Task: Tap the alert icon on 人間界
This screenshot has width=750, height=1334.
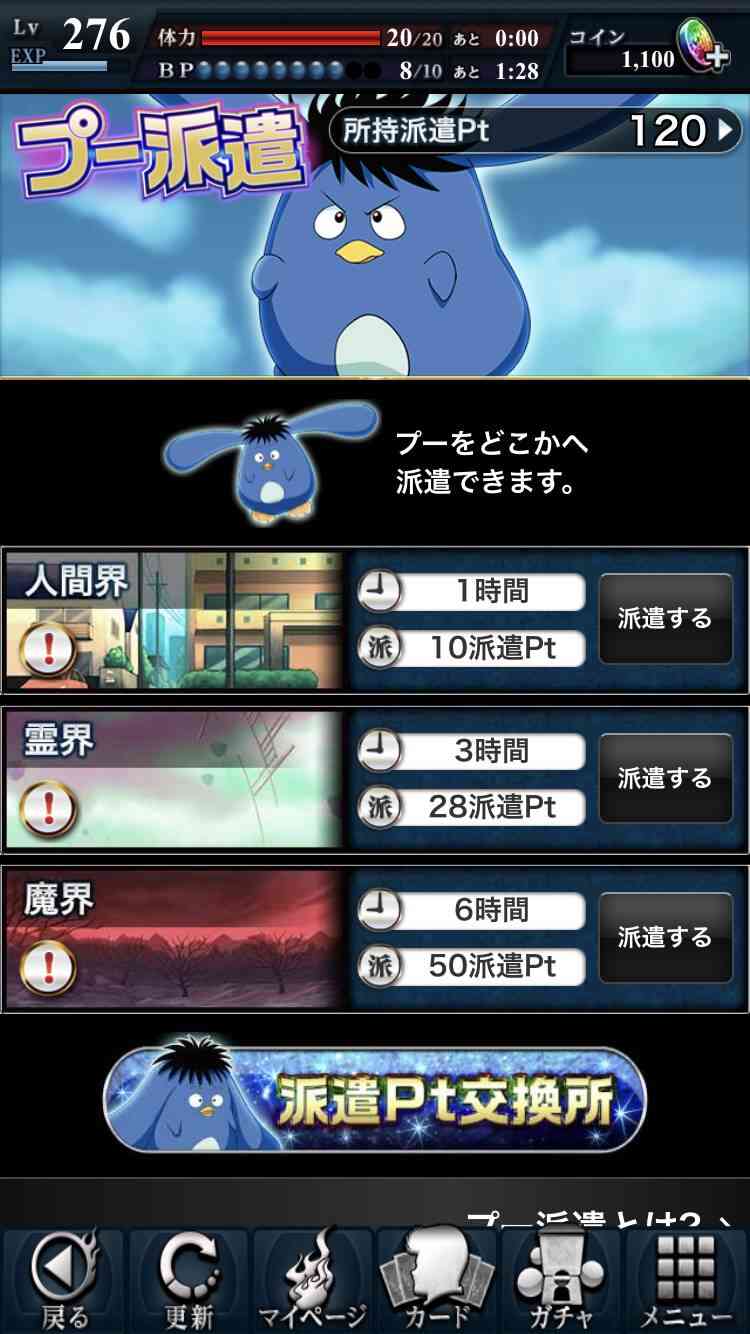Action: click(x=47, y=648)
